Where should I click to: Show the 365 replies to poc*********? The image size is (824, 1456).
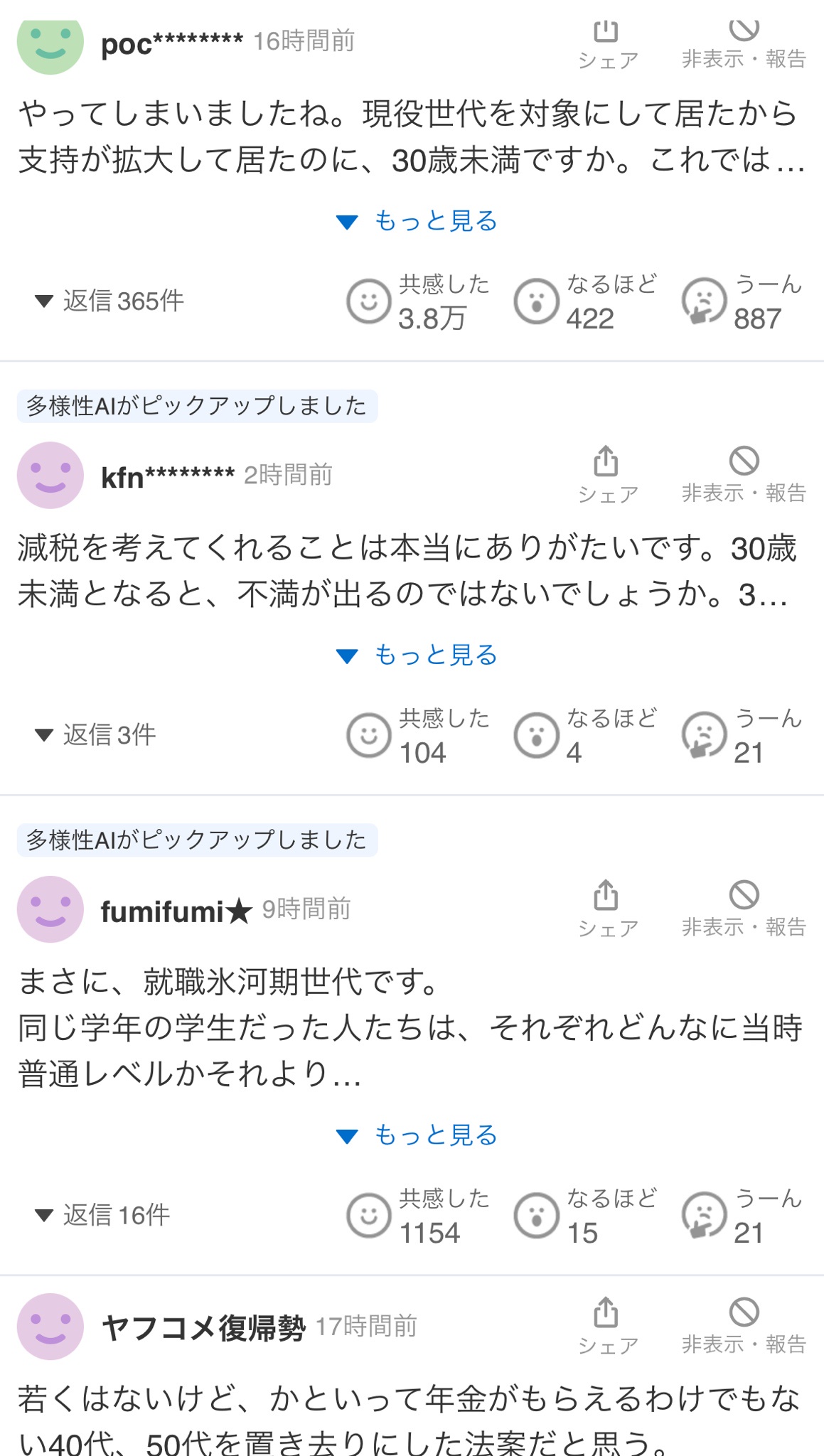[x=109, y=301]
